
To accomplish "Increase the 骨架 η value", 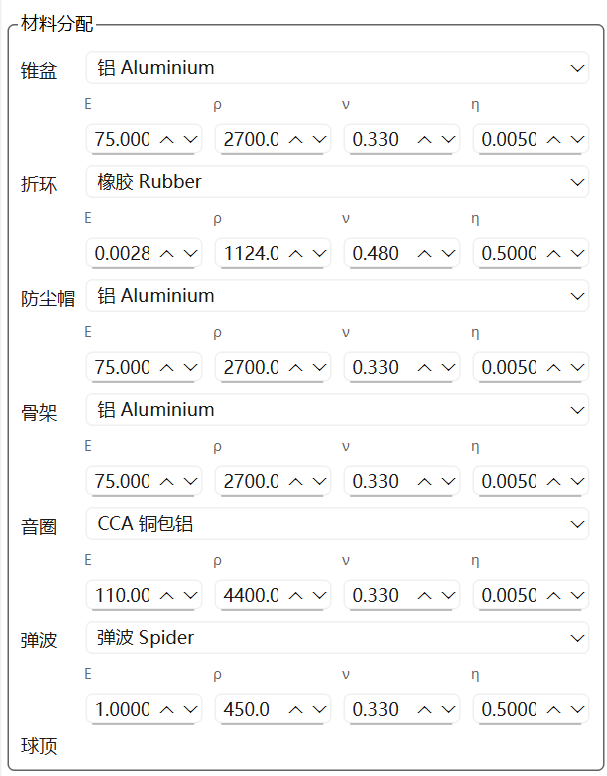I will click(x=553, y=481).
